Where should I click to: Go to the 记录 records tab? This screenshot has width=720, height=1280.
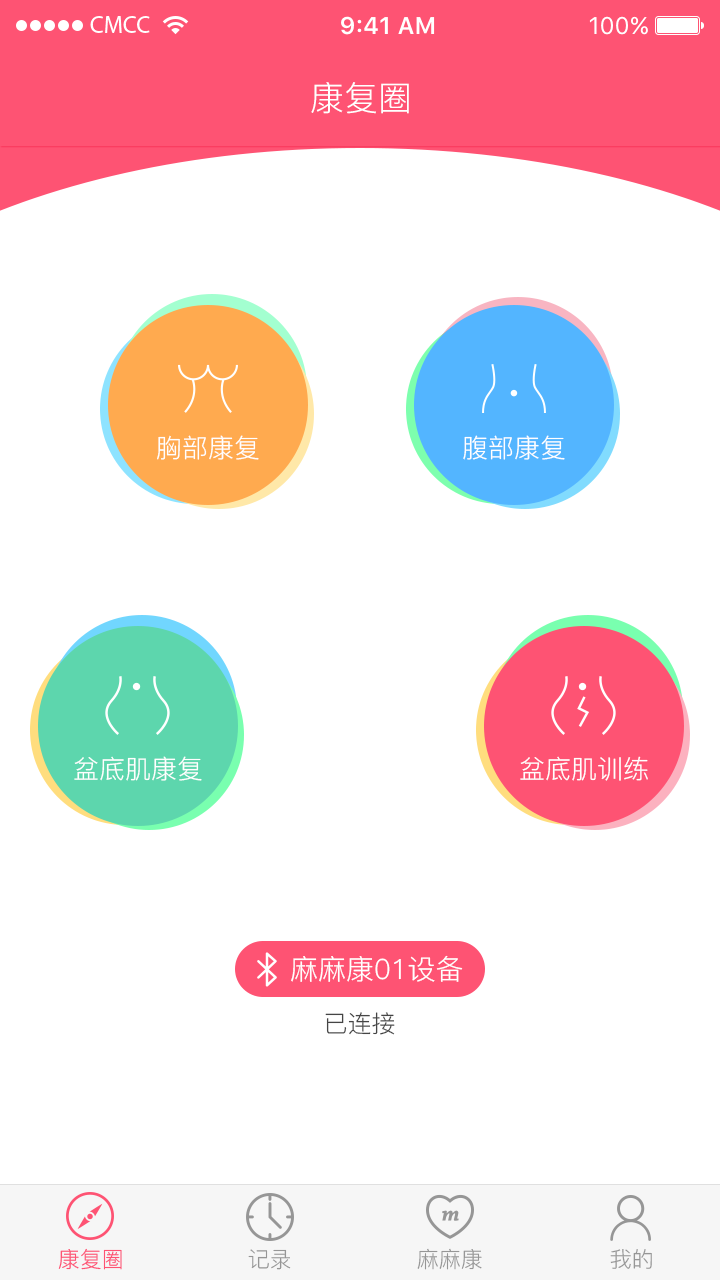coord(270,1232)
